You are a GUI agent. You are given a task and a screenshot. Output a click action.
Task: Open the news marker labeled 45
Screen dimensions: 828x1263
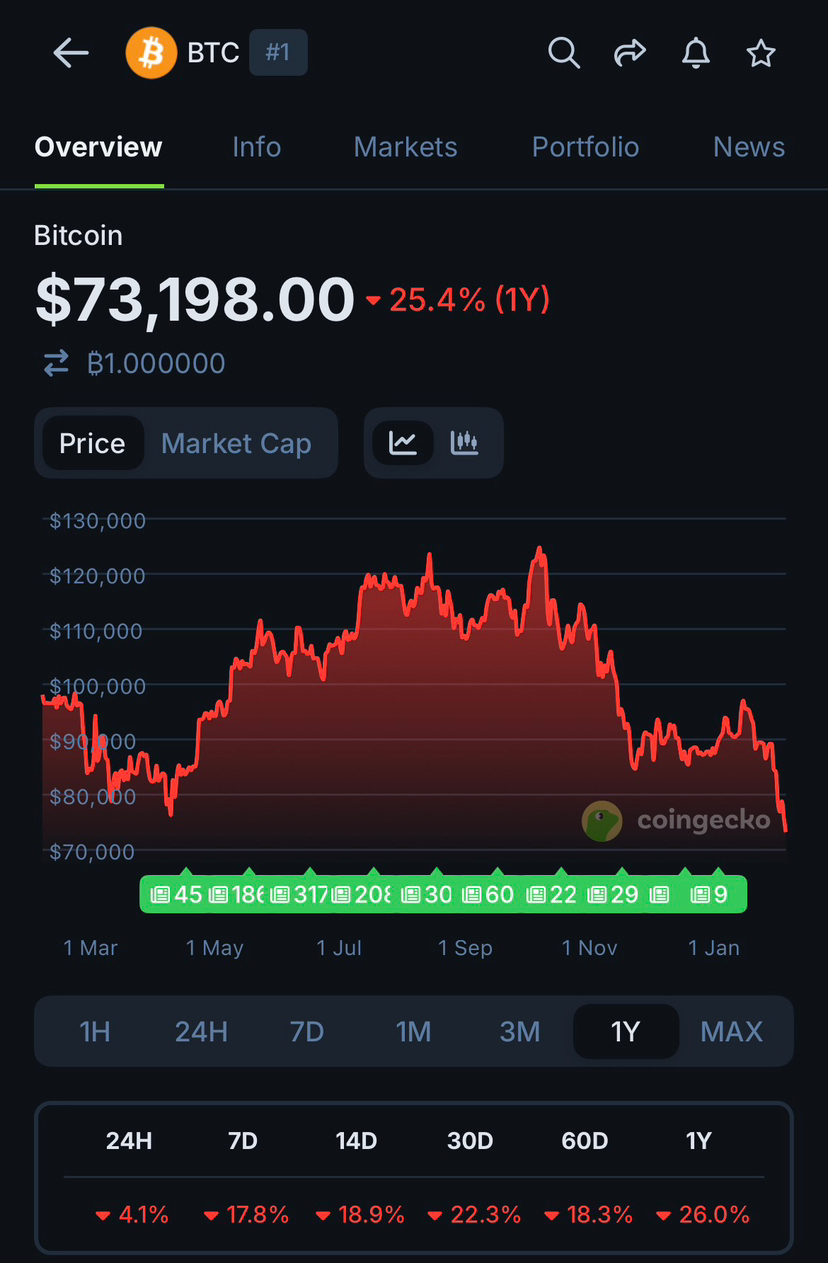176,894
